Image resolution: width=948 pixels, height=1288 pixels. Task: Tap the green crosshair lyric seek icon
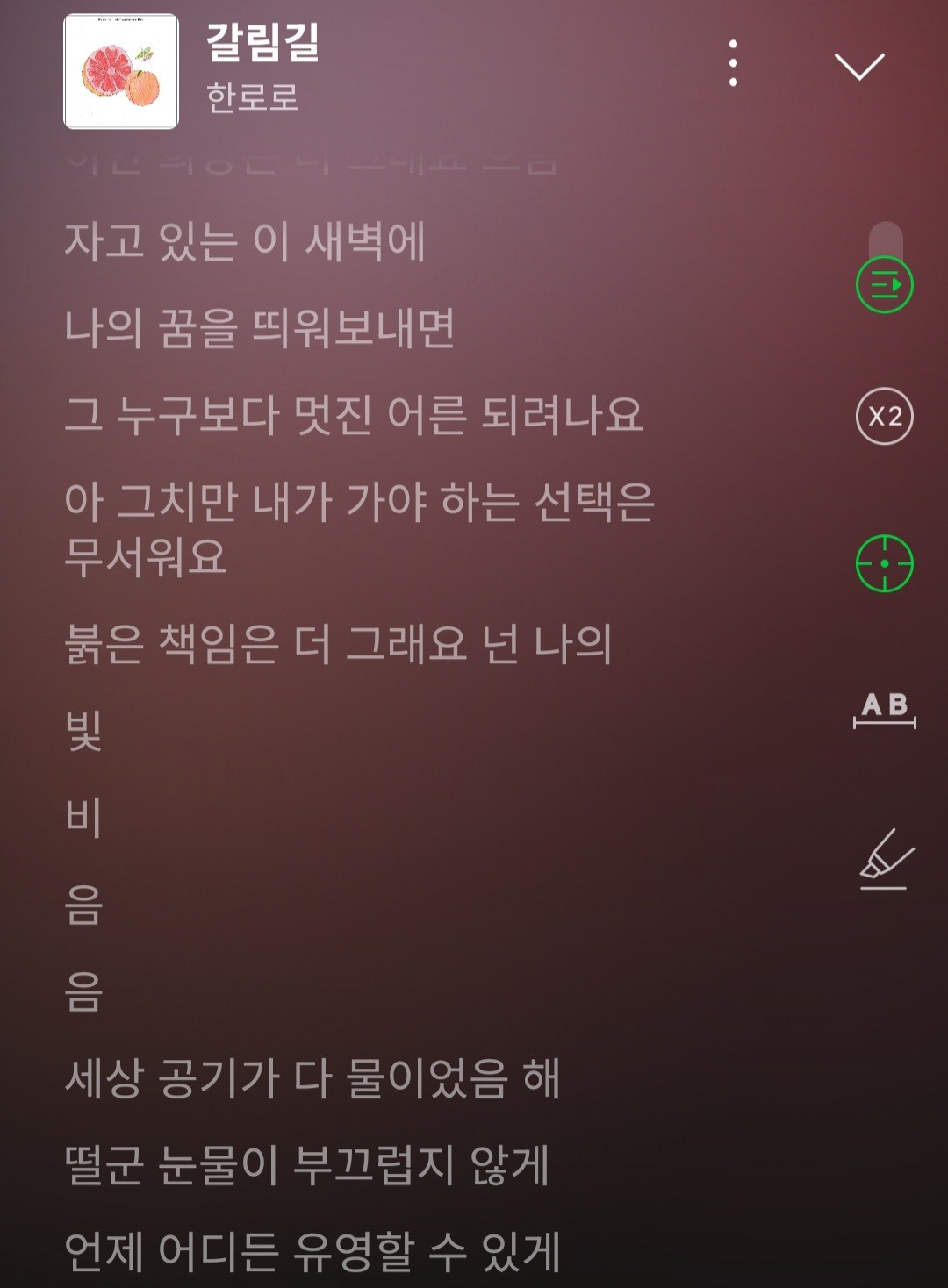[x=885, y=563]
